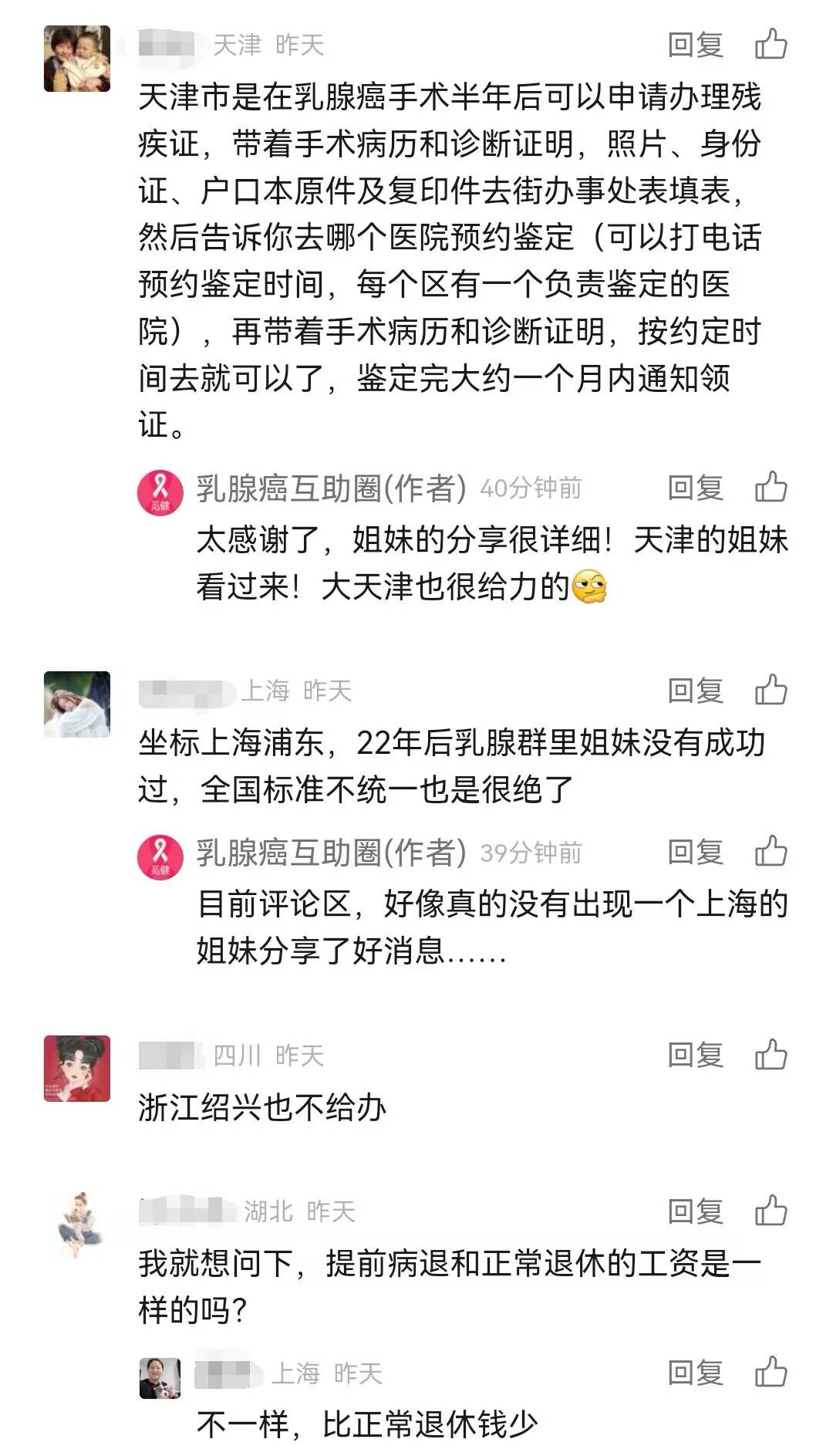Reply to author's 39分钟前 comment

(695, 853)
